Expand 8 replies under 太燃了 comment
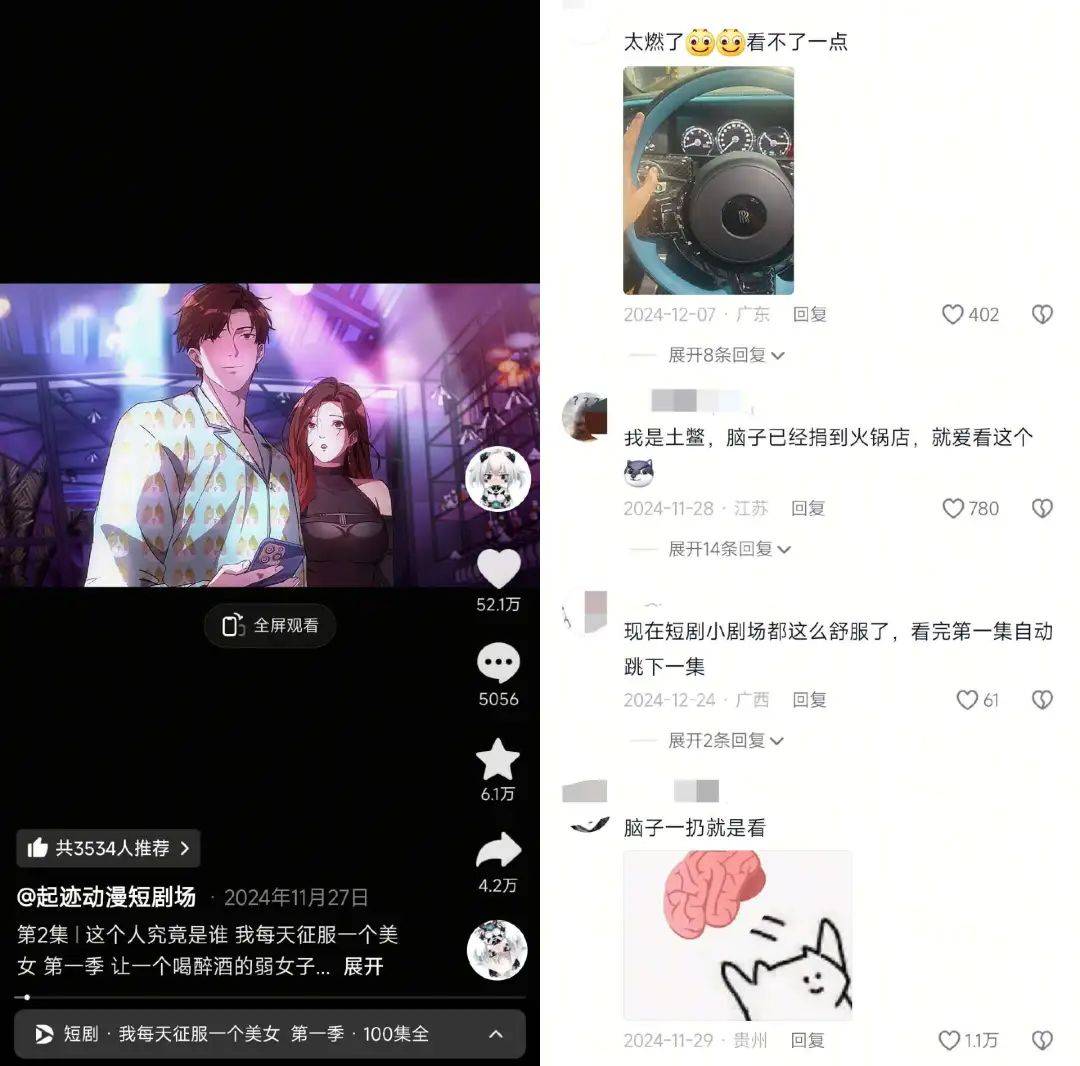The height and width of the screenshot is (1066, 1080). (x=726, y=355)
